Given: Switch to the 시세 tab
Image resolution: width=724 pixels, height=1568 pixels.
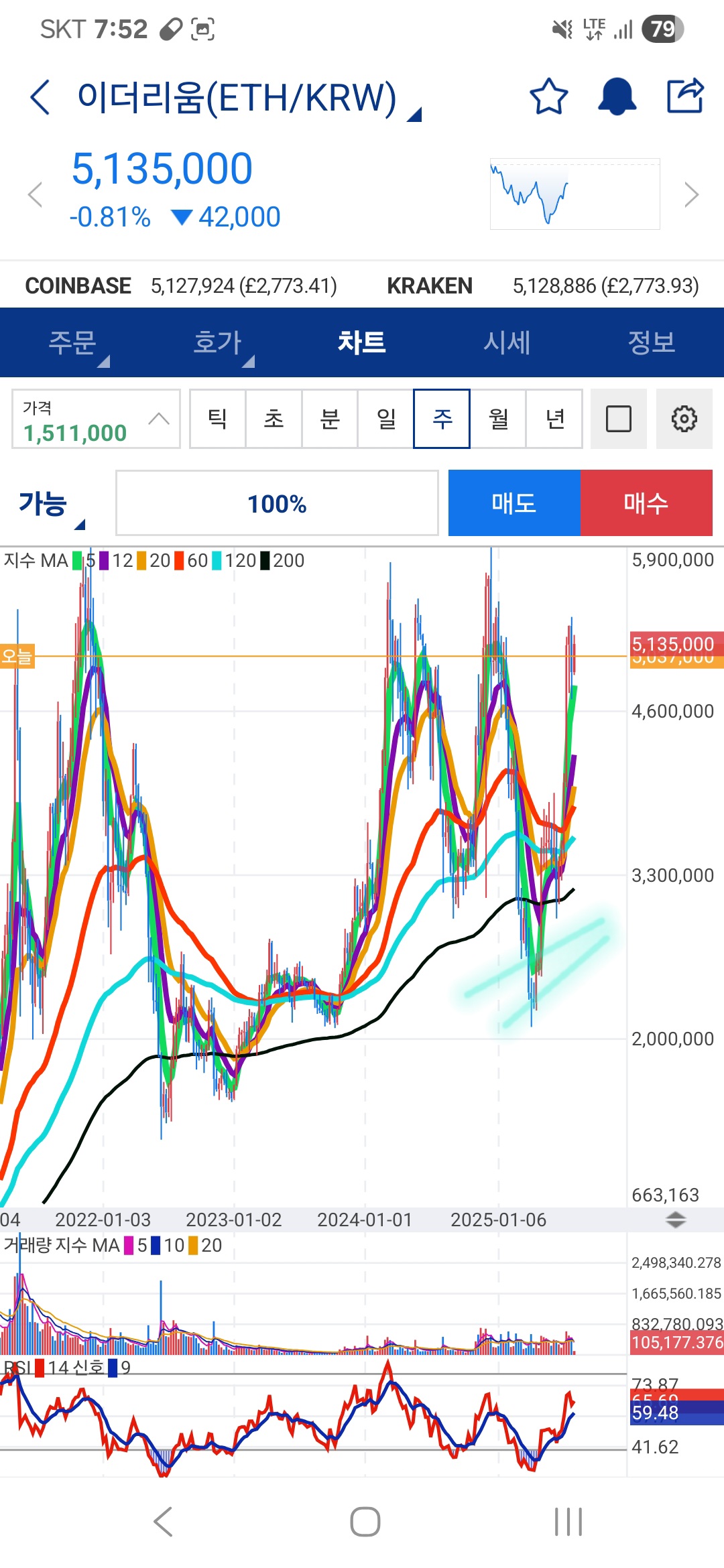Looking at the screenshot, I should (x=507, y=343).
